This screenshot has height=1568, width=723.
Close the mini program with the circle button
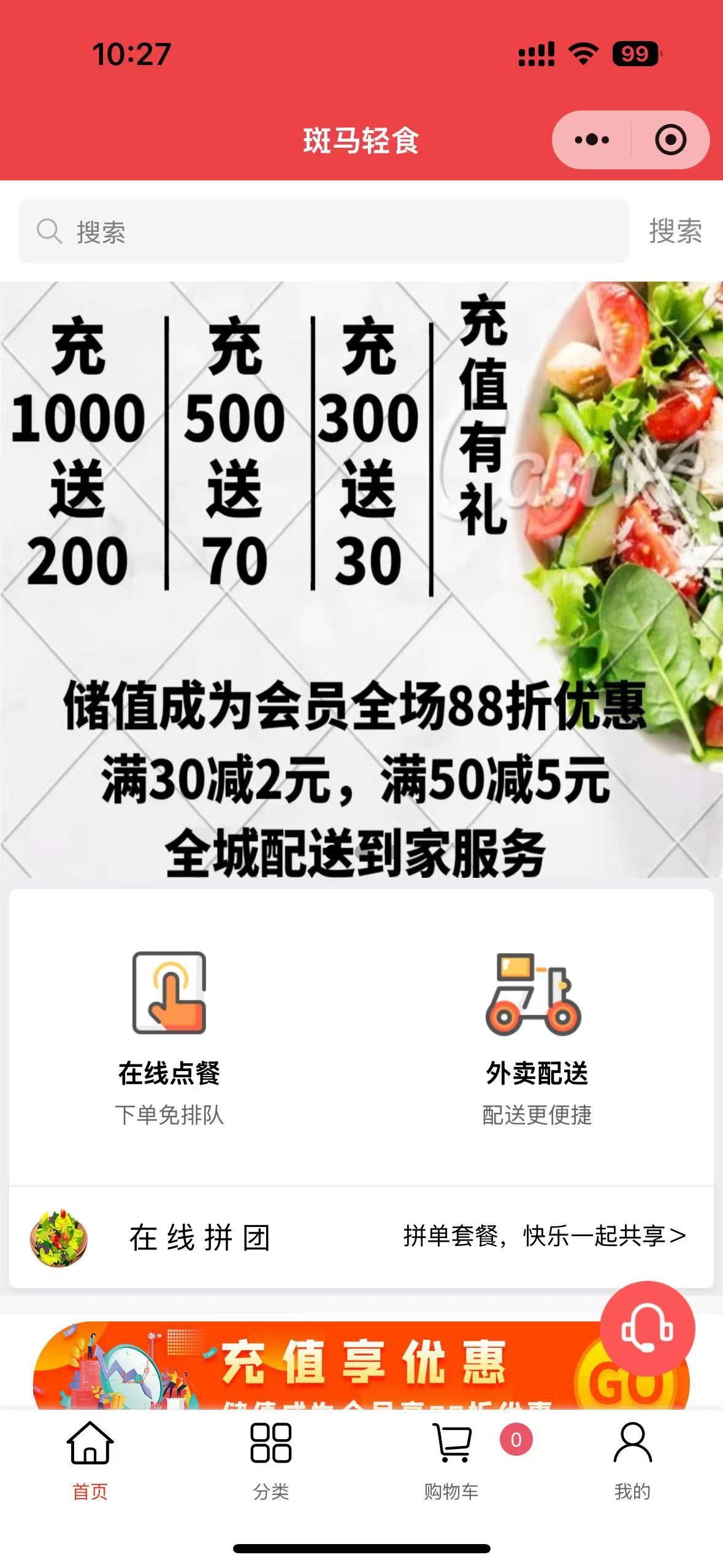[670, 140]
